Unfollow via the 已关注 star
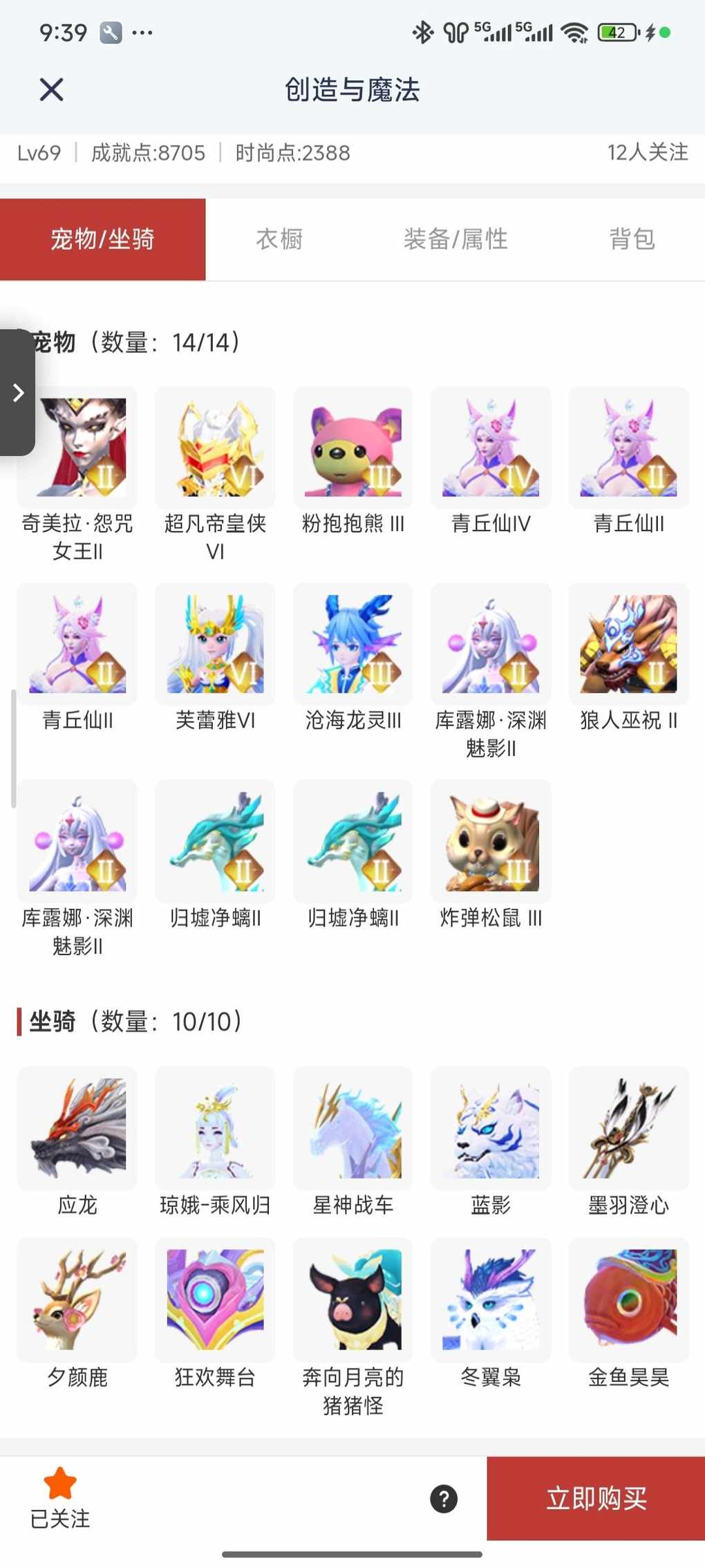Viewport: 705px width, 1568px height. point(60,1497)
